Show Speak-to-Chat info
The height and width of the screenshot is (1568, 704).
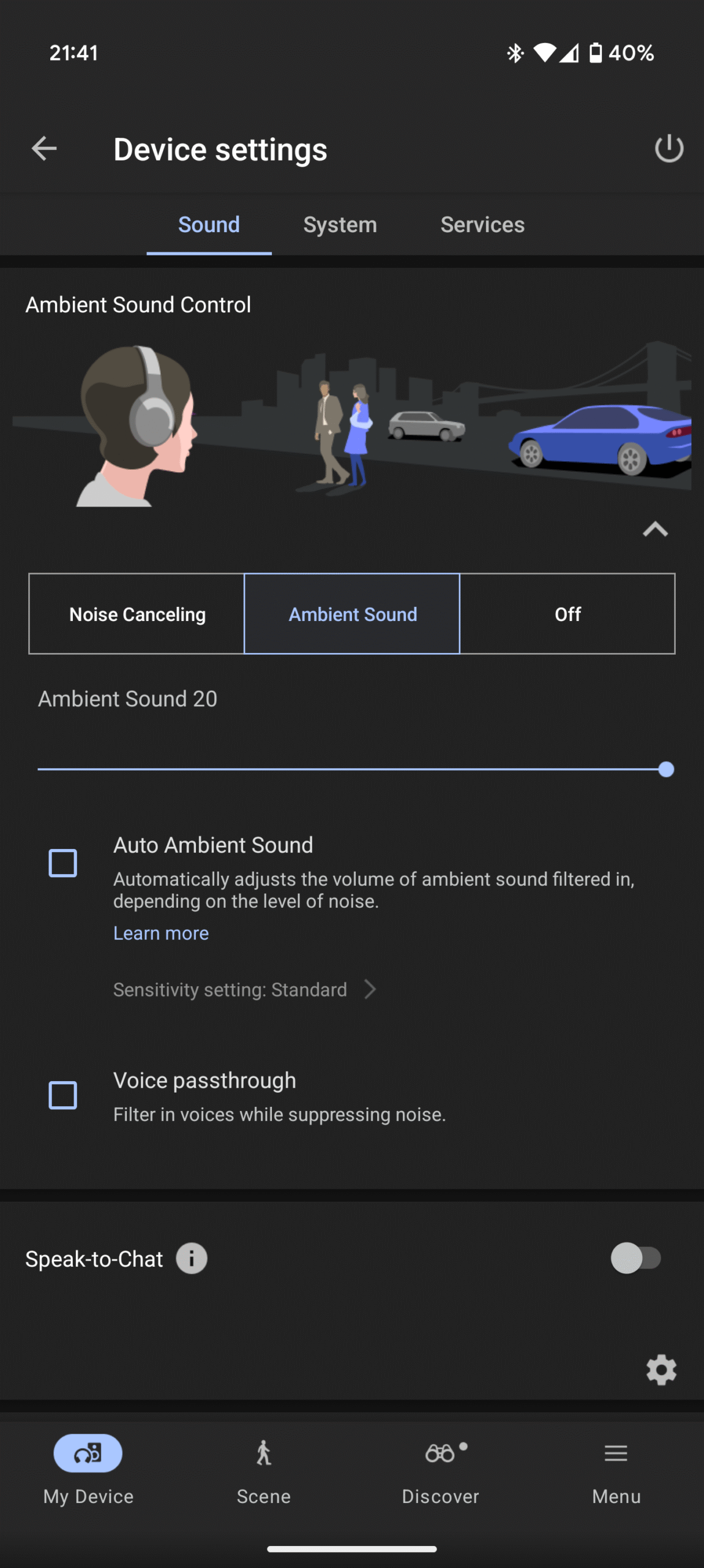pyautogui.click(x=192, y=1259)
